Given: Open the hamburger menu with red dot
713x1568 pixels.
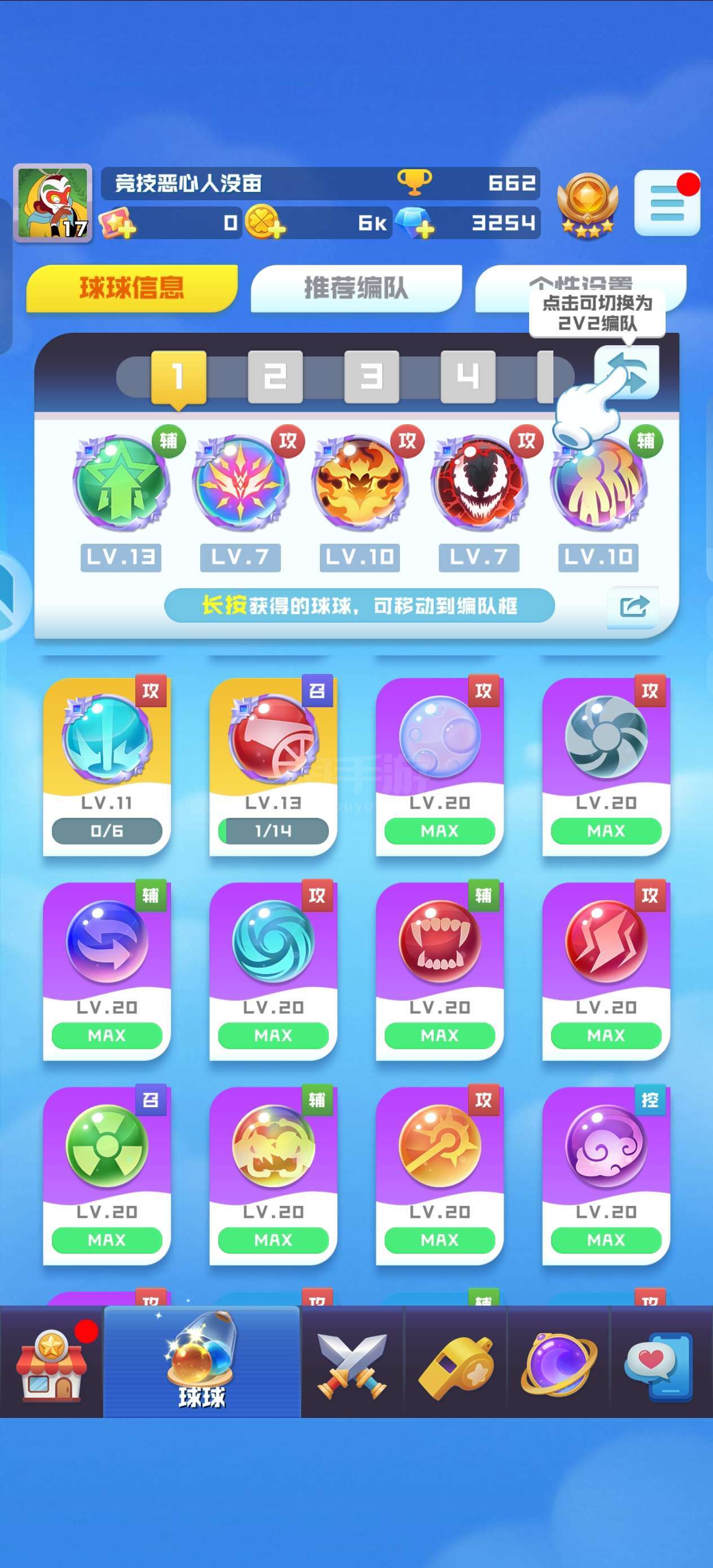Looking at the screenshot, I should 667,202.
